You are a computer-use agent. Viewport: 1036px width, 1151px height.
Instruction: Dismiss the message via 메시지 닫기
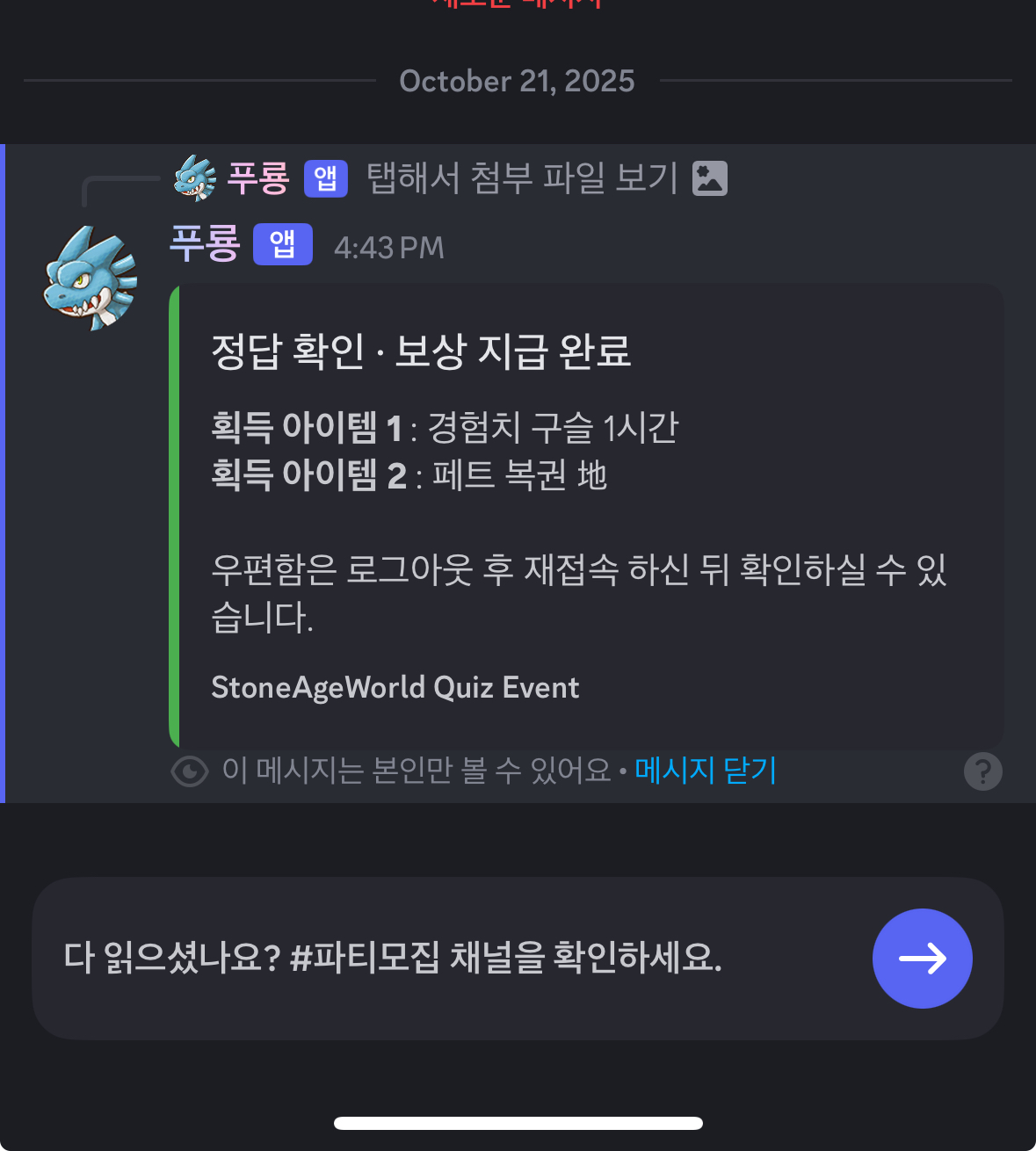click(x=705, y=771)
